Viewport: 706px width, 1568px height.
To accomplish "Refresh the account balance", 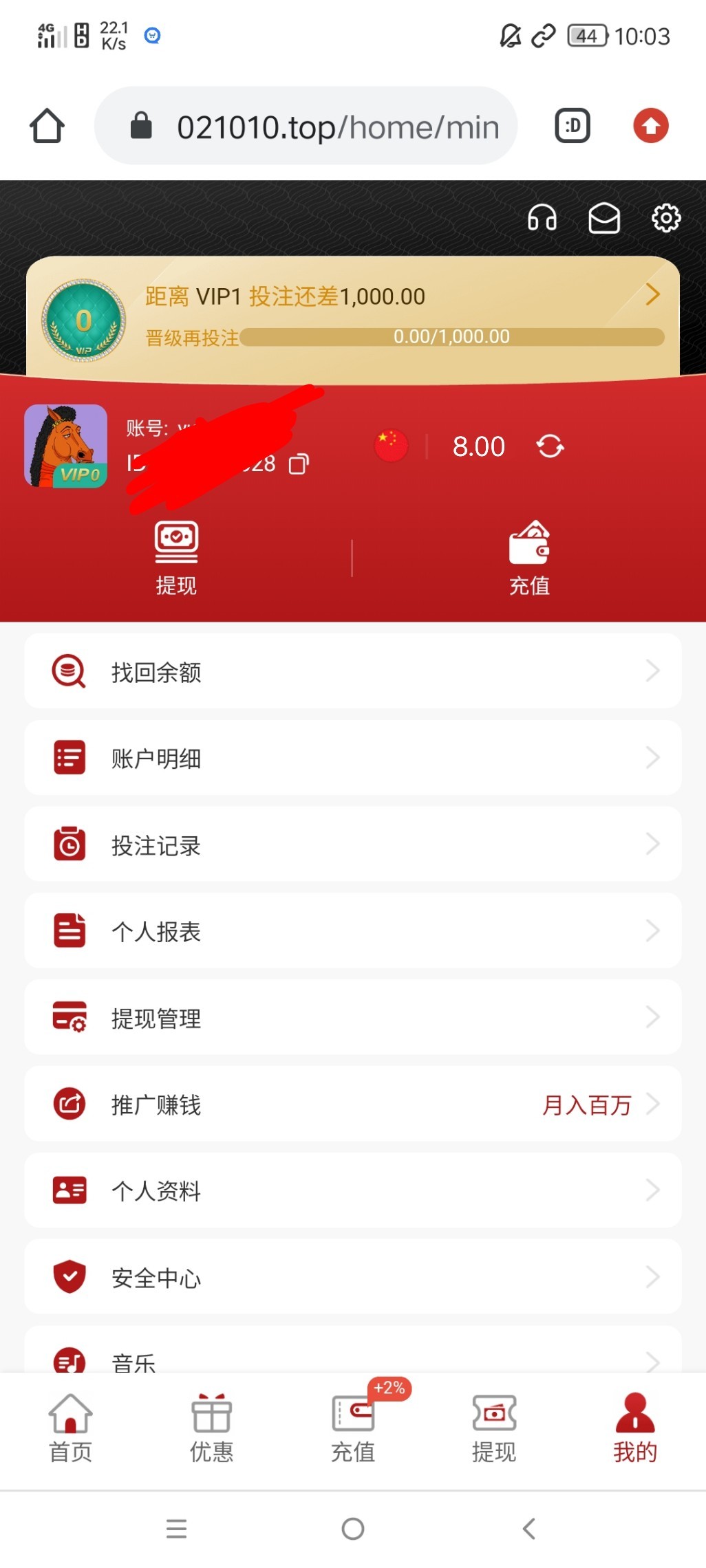I will click(x=550, y=446).
